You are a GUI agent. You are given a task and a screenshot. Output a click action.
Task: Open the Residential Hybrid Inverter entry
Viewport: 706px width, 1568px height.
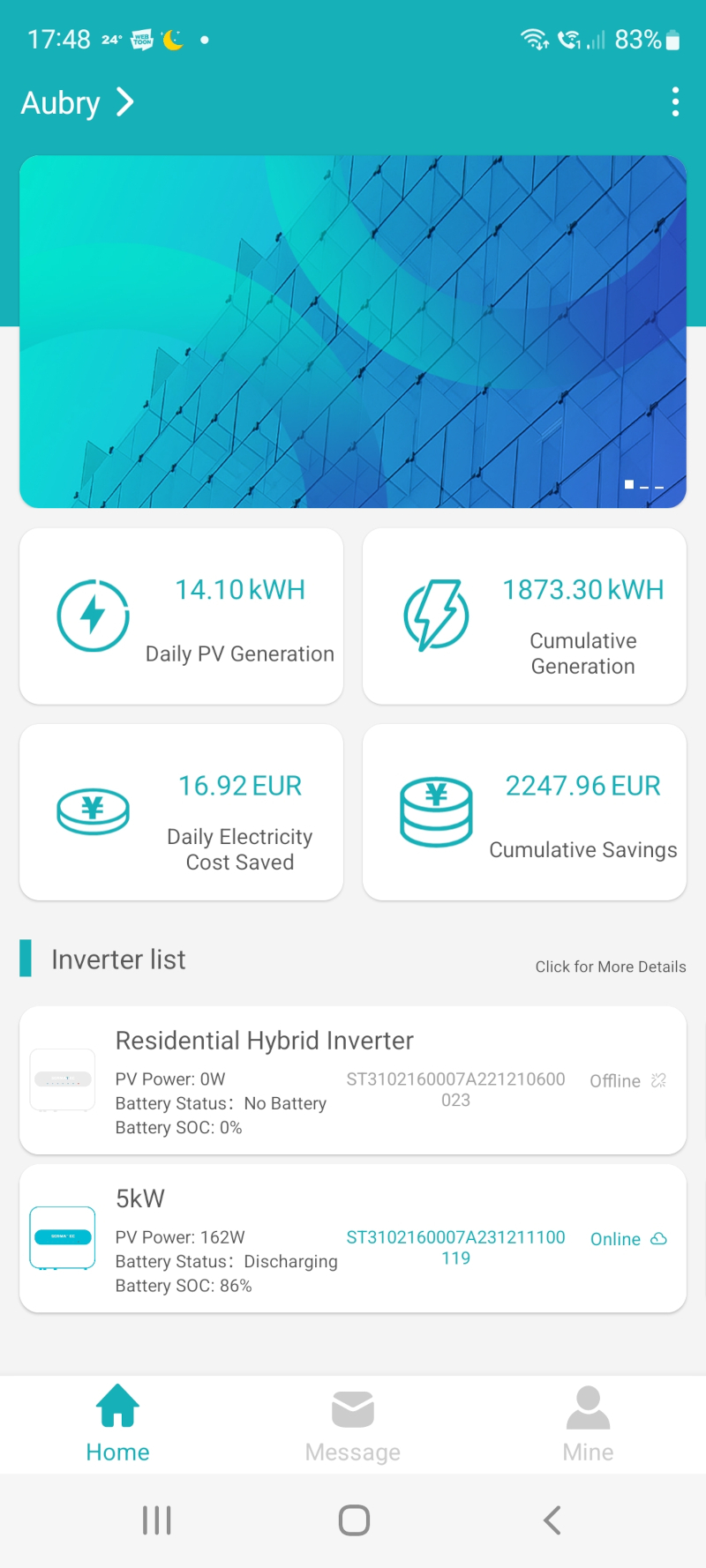[x=352, y=1080]
